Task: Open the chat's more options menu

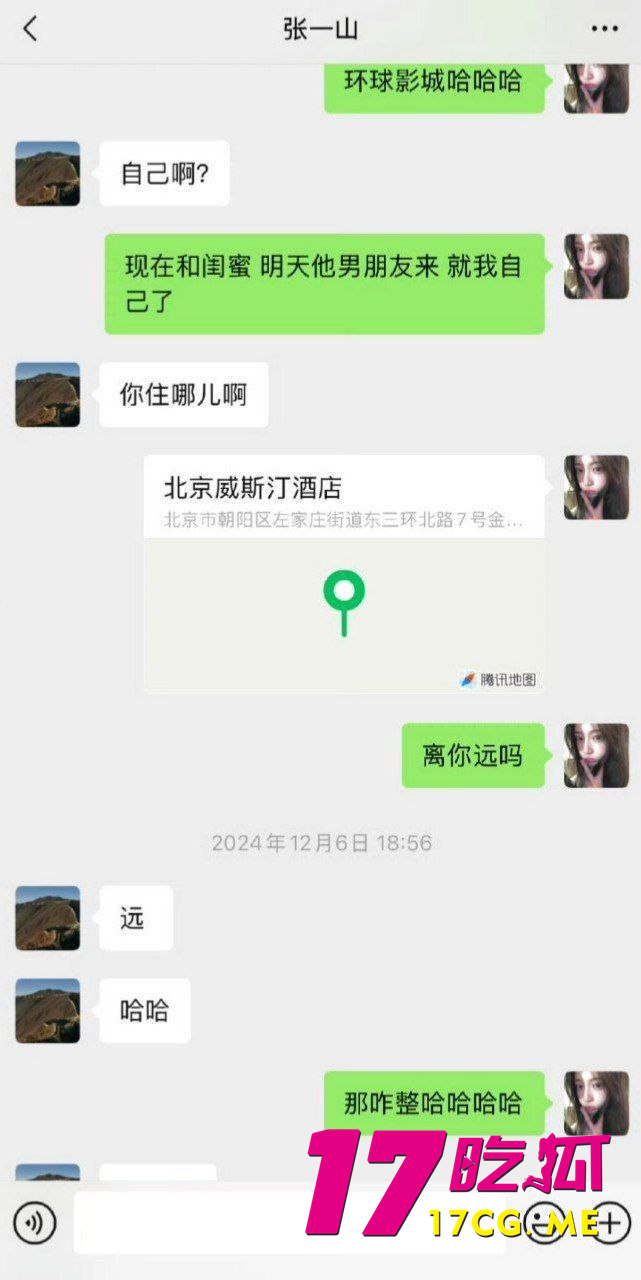Action: pos(604,29)
